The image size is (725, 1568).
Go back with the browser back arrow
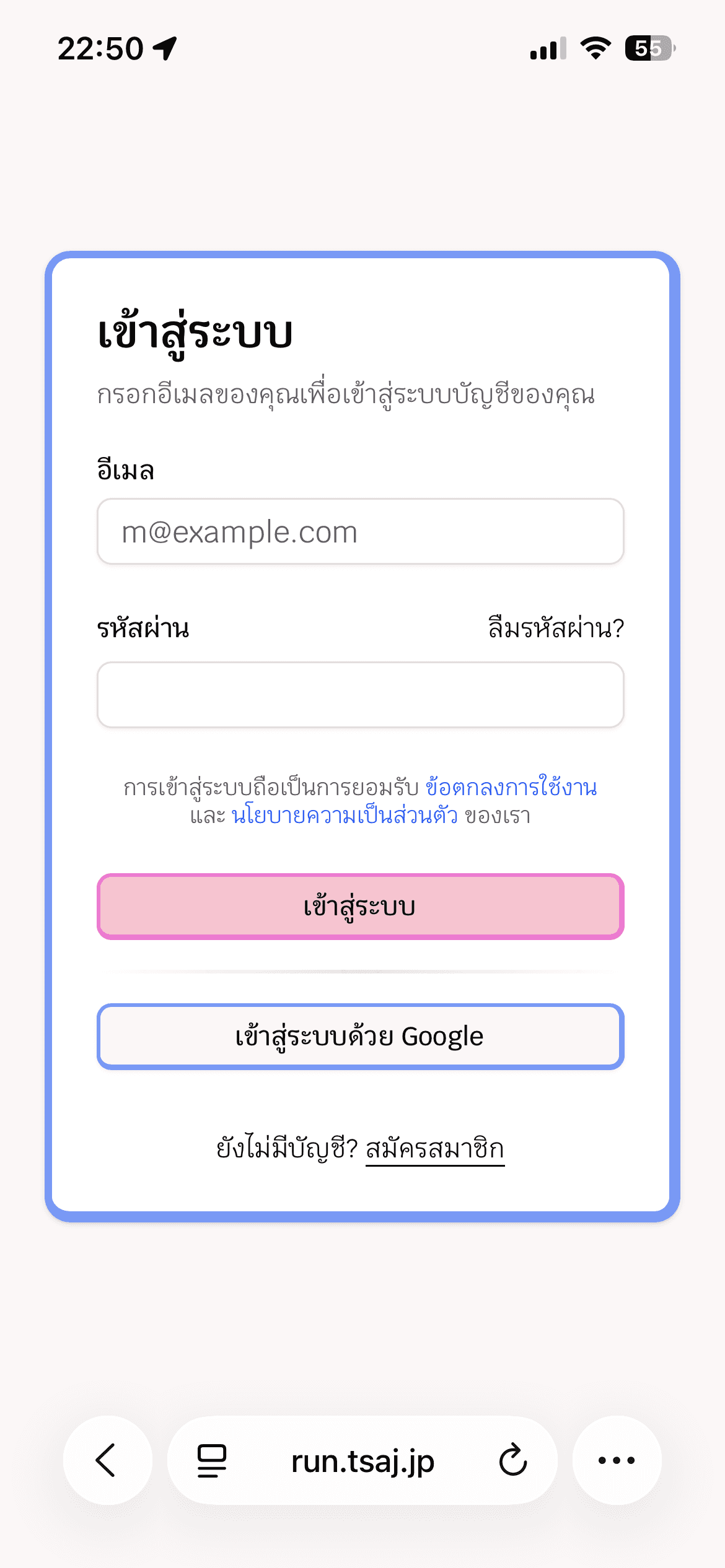tap(107, 1460)
